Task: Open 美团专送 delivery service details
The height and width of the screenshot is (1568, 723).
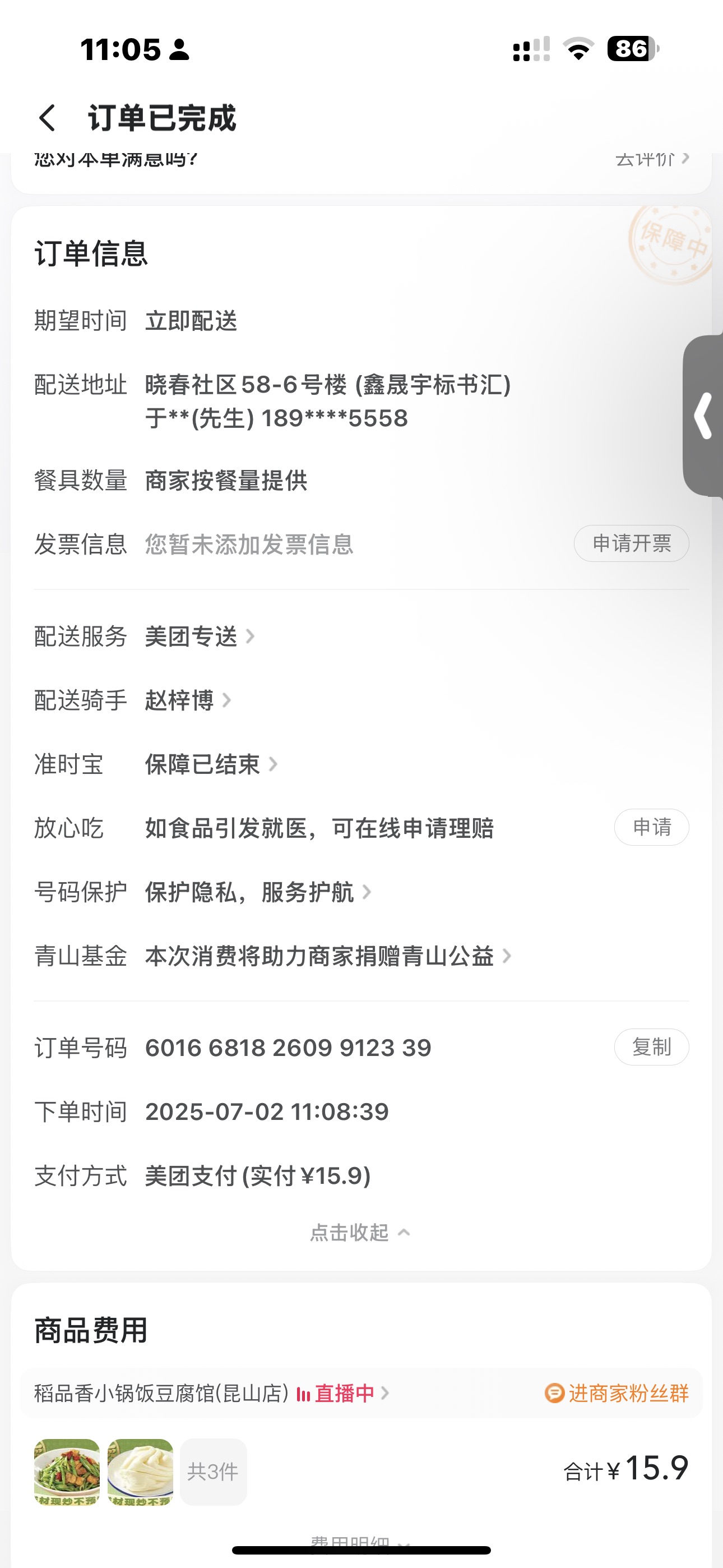Action: pos(199,637)
